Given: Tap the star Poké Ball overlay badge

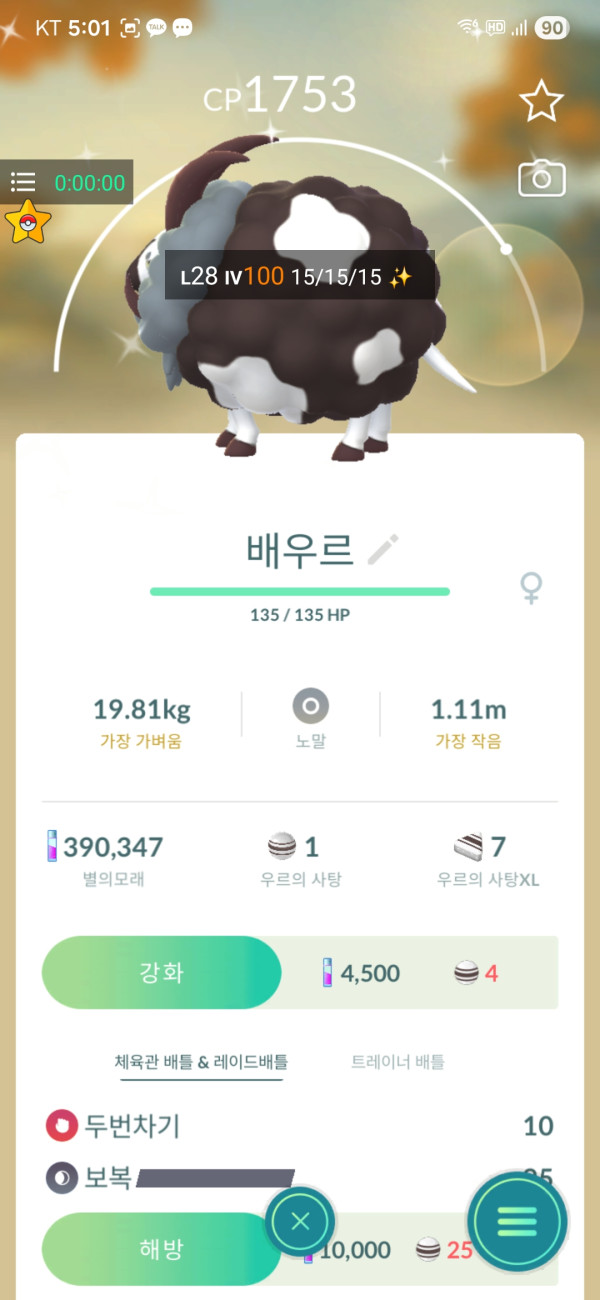Looking at the screenshot, I should [x=28, y=222].
